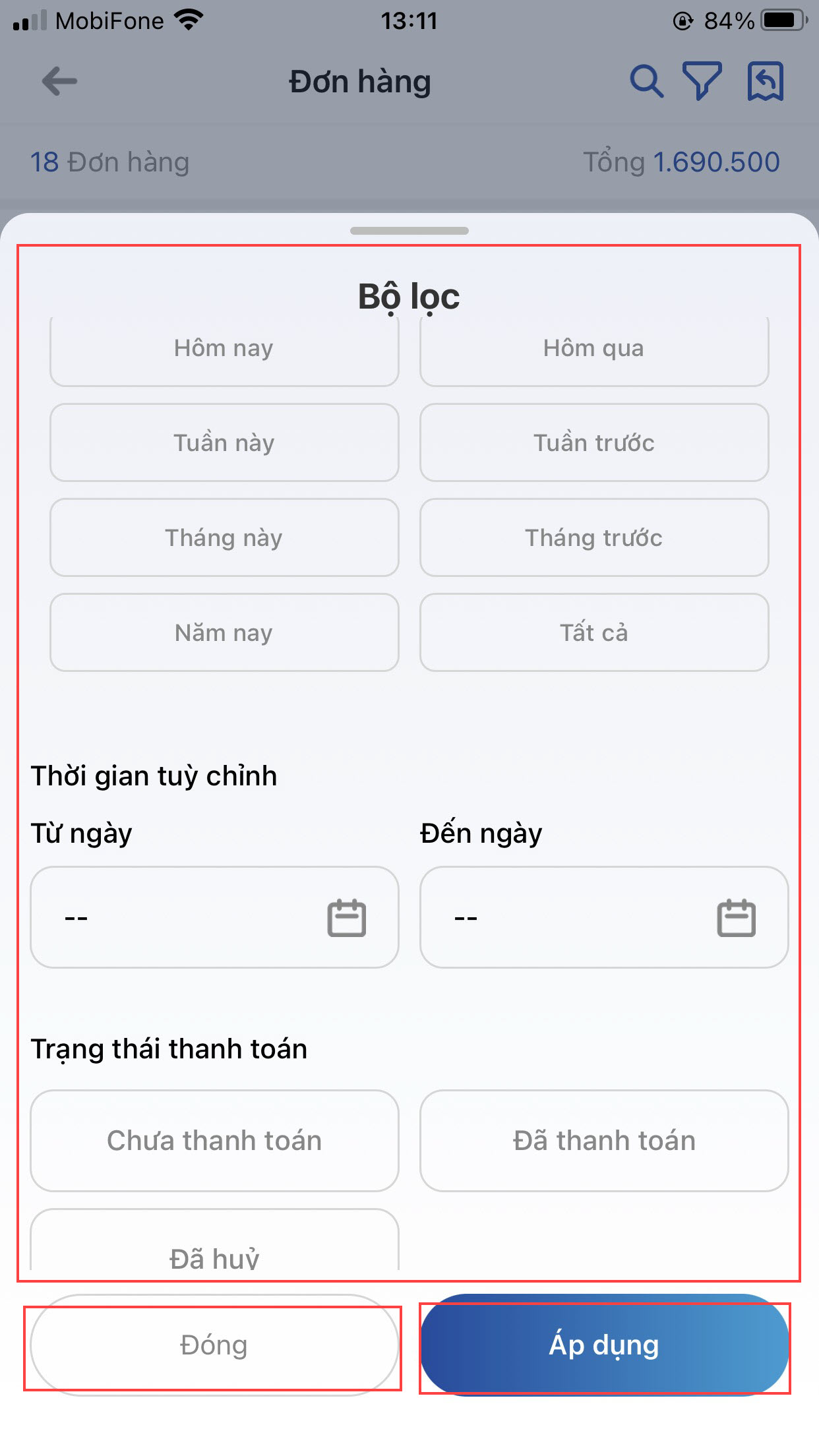This screenshot has height=1456, width=819.
Task: Select Chưa thanh toán payment status
Action: click(214, 1140)
